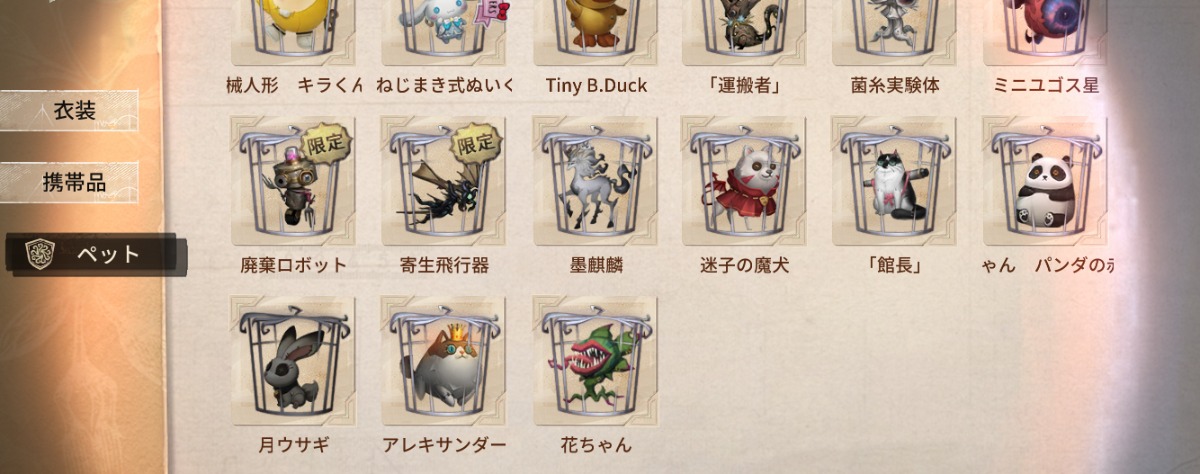
Task: Open the 「館長」 cat pet
Action: pyautogui.click(x=893, y=182)
